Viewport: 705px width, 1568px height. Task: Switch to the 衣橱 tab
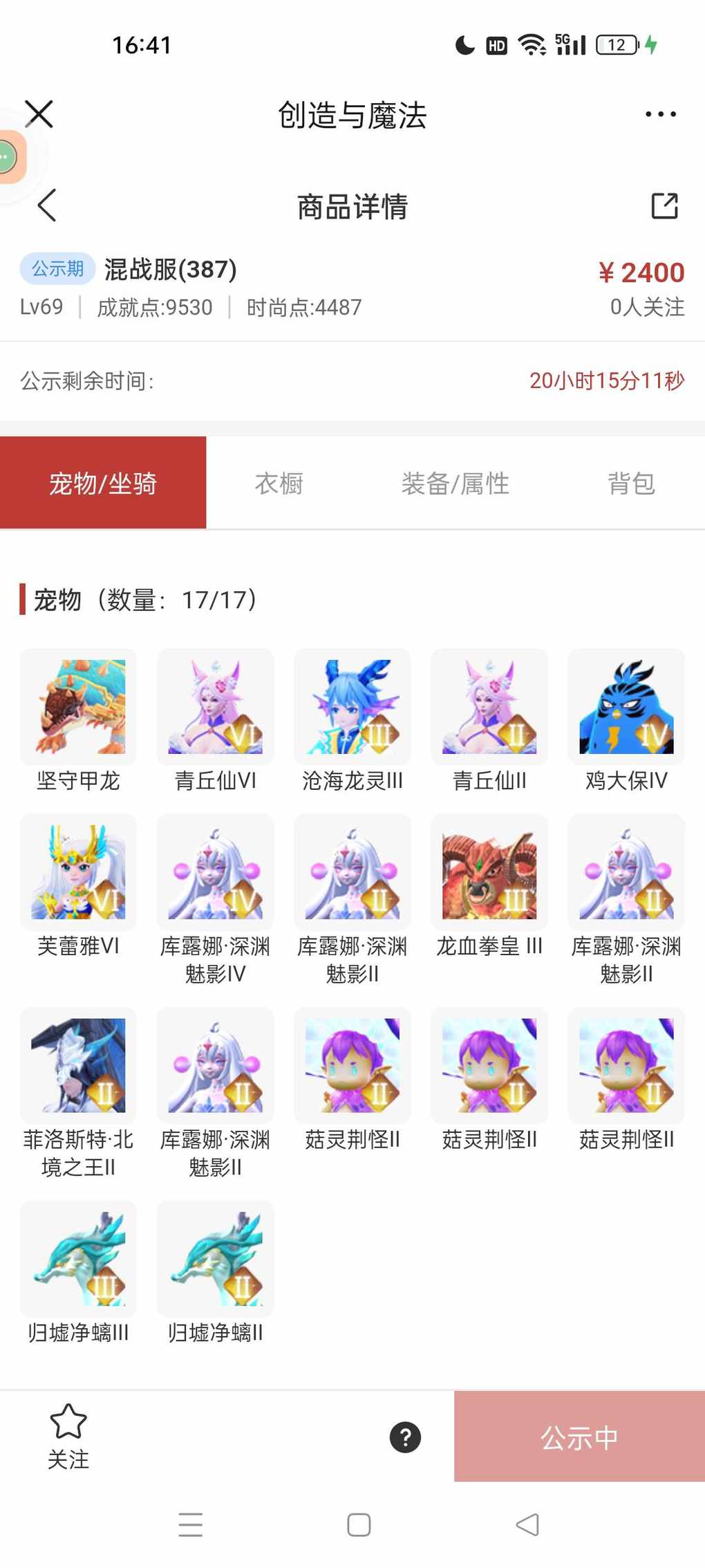point(279,483)
